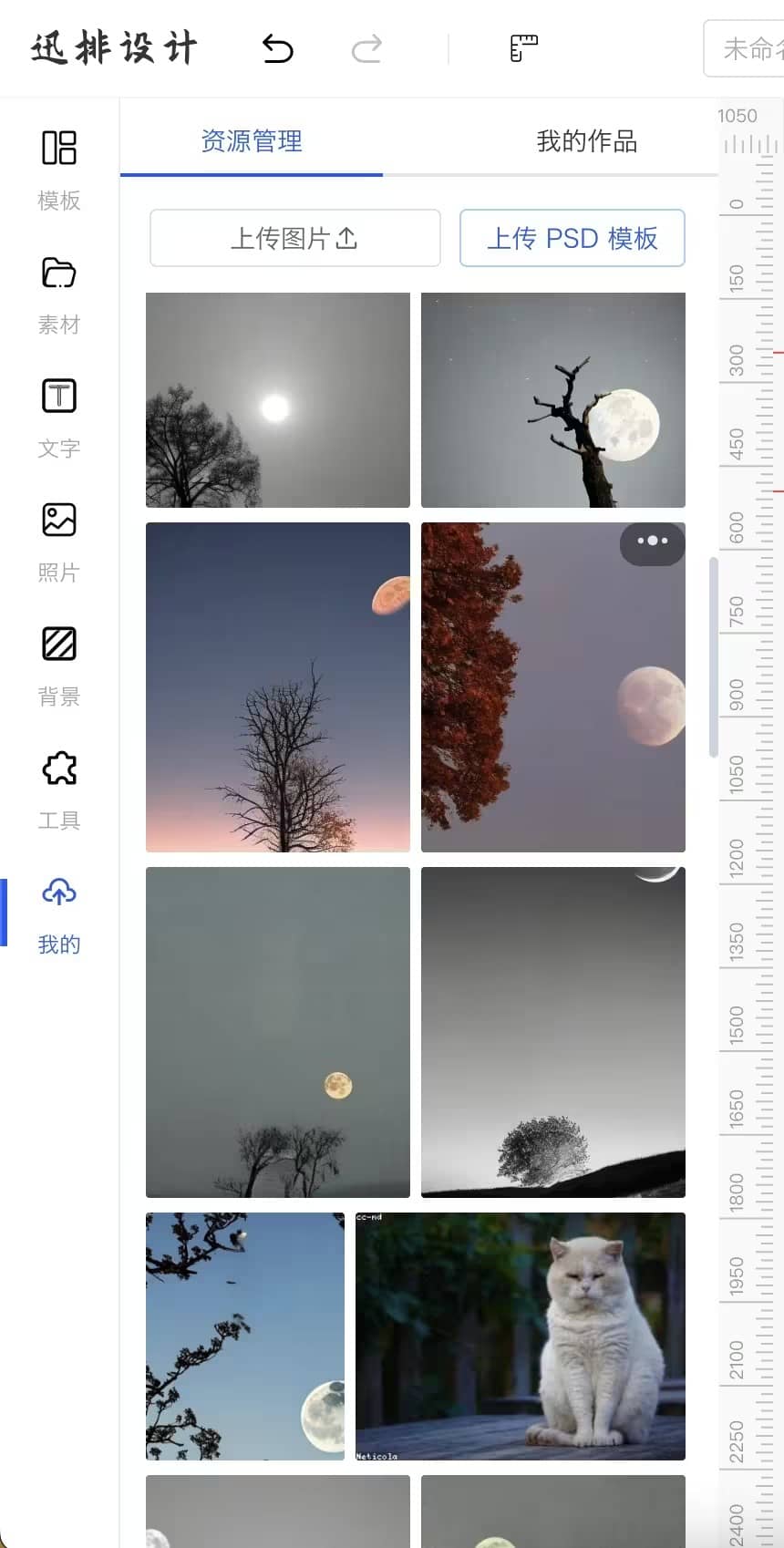Open more options on red tree photo
The image size is (784, 1548).
tap(652, 542)
